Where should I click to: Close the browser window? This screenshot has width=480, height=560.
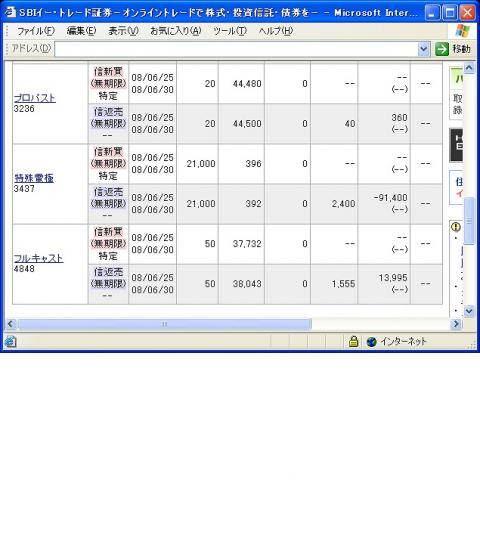coord(468,13)
